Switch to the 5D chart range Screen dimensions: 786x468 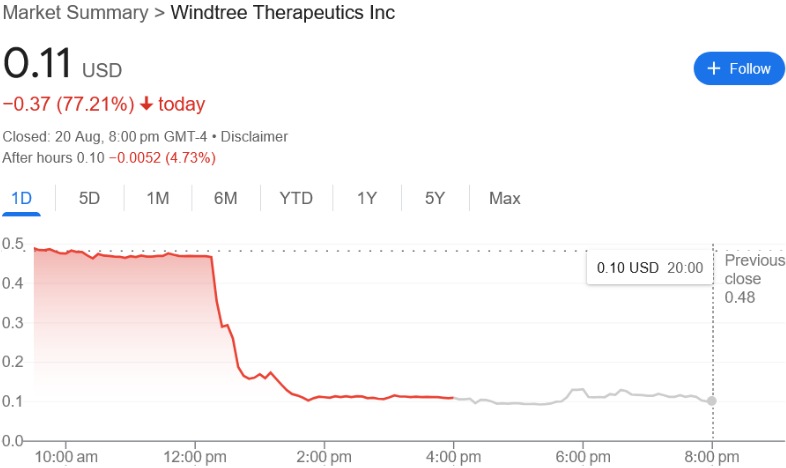(x=89, y=198)
